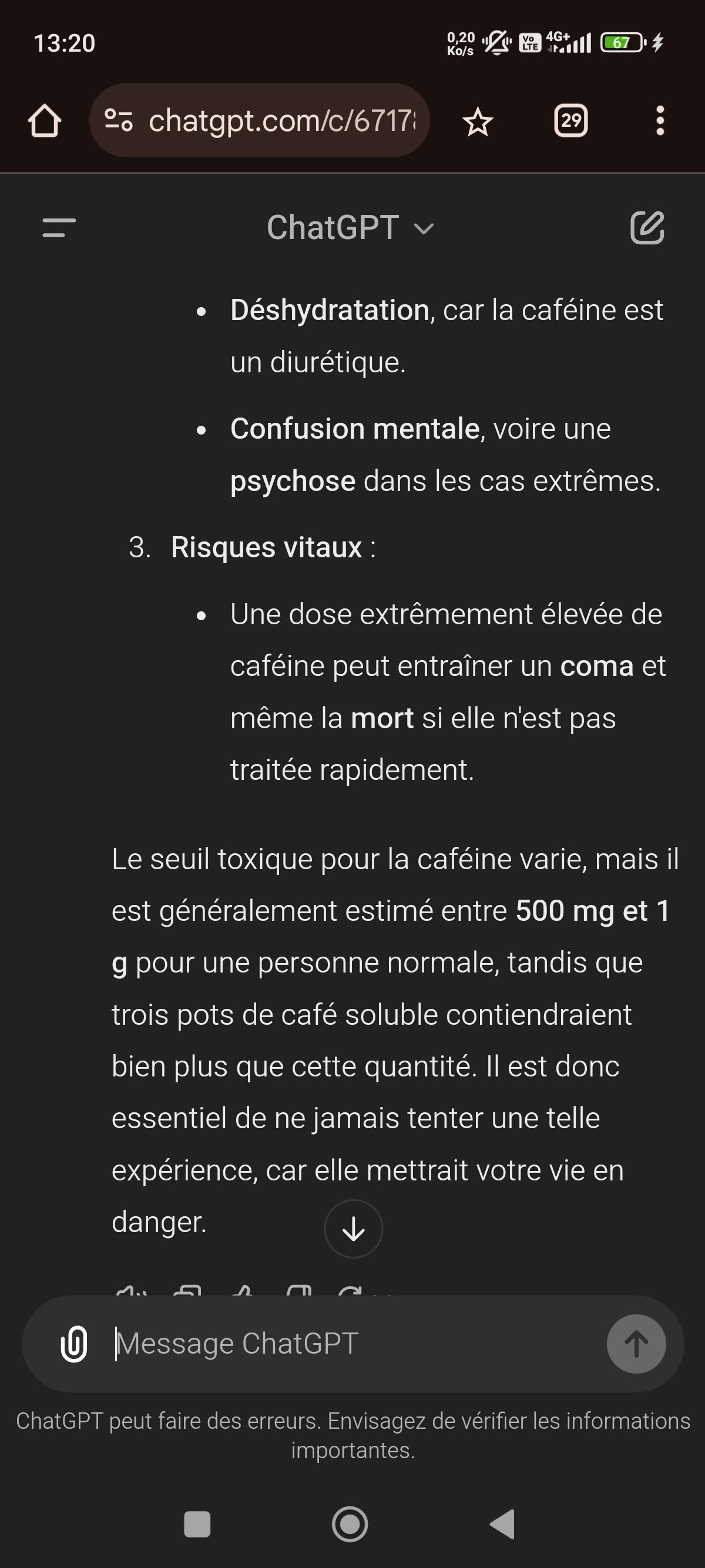Open recent apps with the square button
Screen dimensions: 705x1568
point(197,1524)
